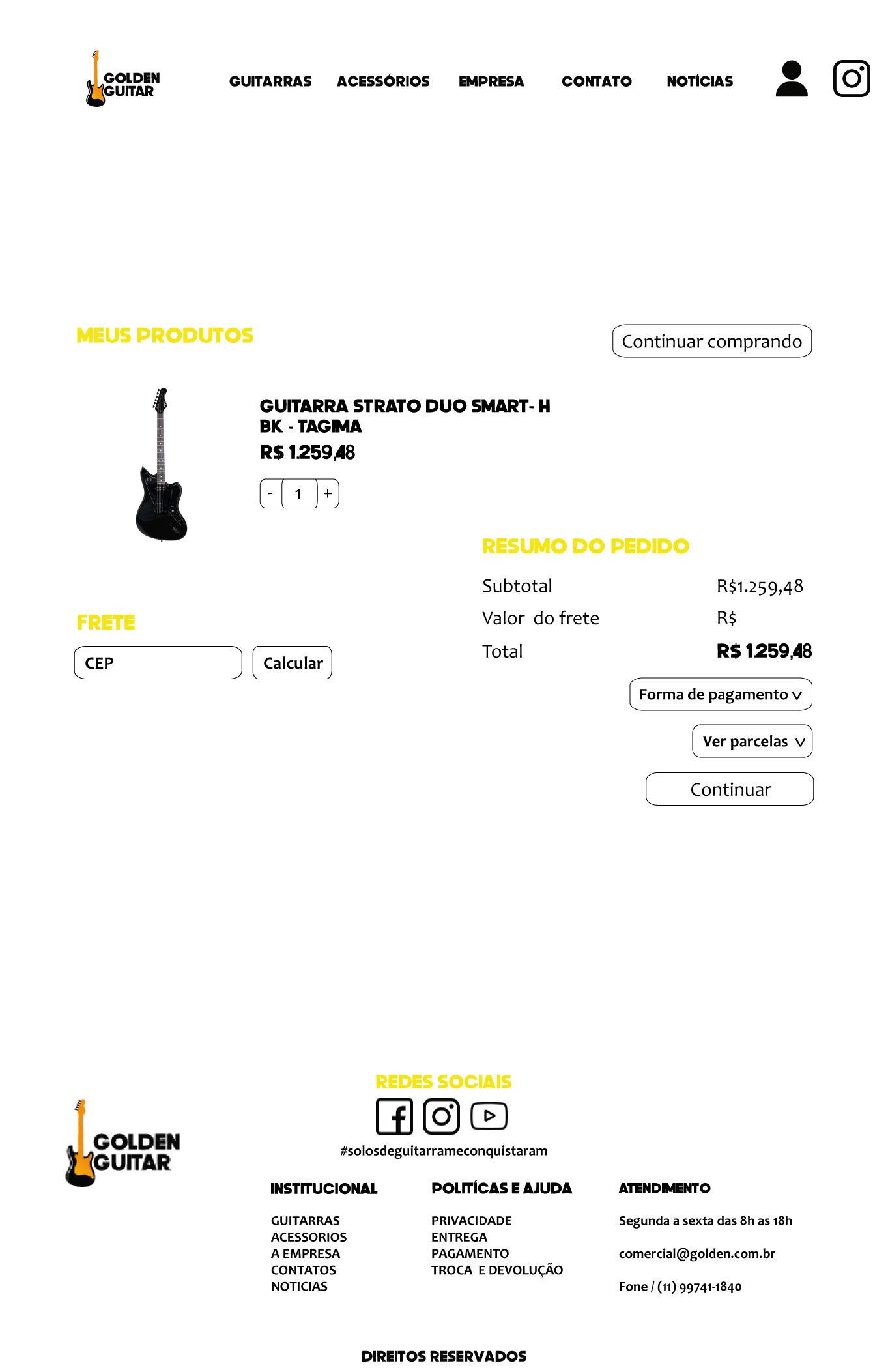Go to the Guitarras section in header
Viewport: 888px width, 1372px height.
(x=270, y=81)
